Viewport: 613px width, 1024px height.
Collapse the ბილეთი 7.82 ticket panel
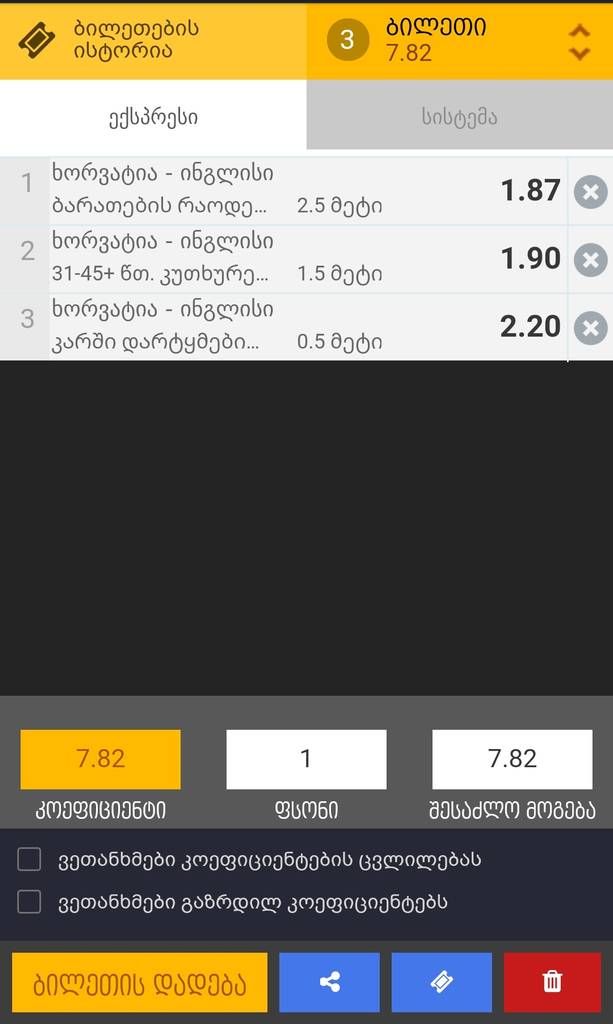point(579,41)
